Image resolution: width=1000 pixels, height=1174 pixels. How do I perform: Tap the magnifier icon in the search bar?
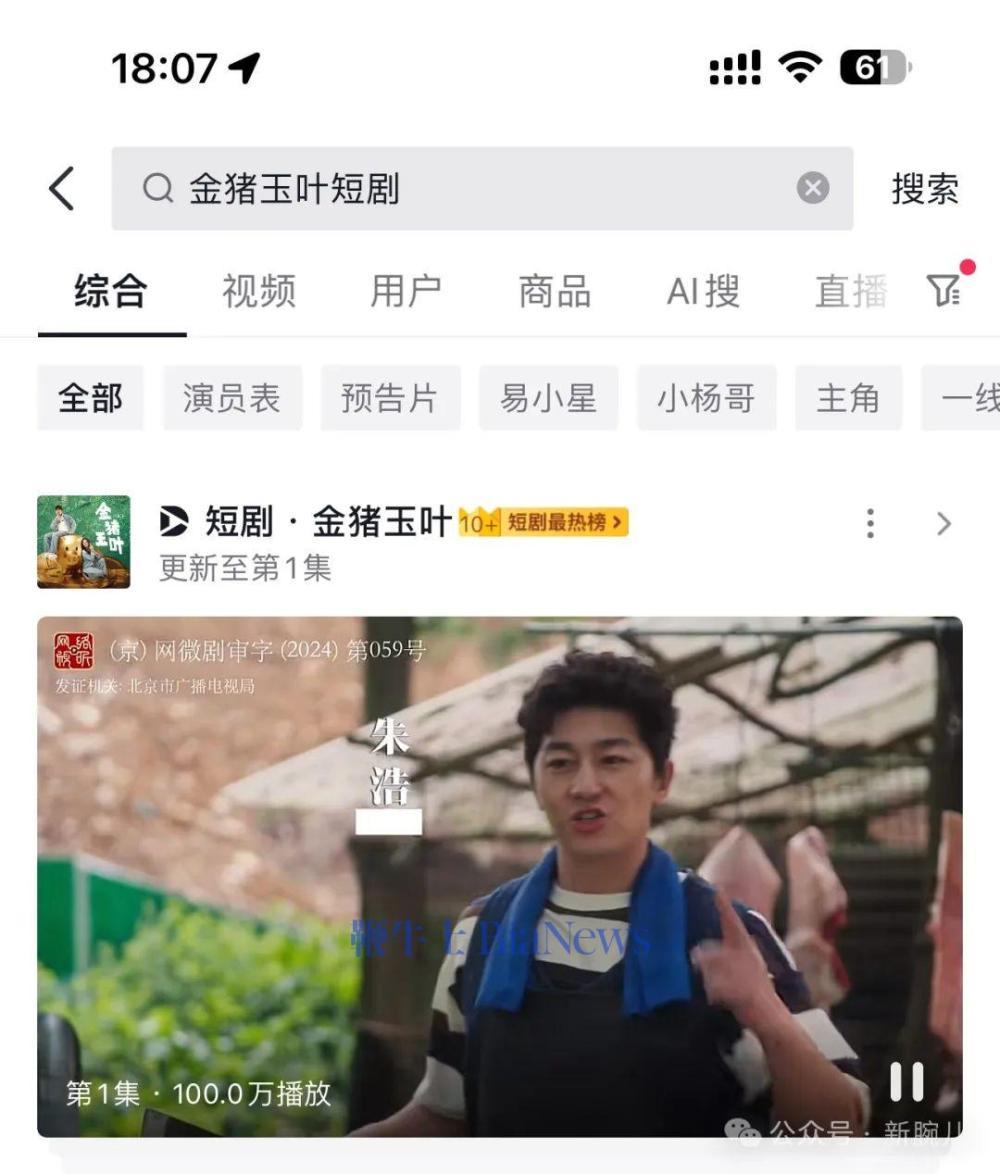tap(157, 188)
